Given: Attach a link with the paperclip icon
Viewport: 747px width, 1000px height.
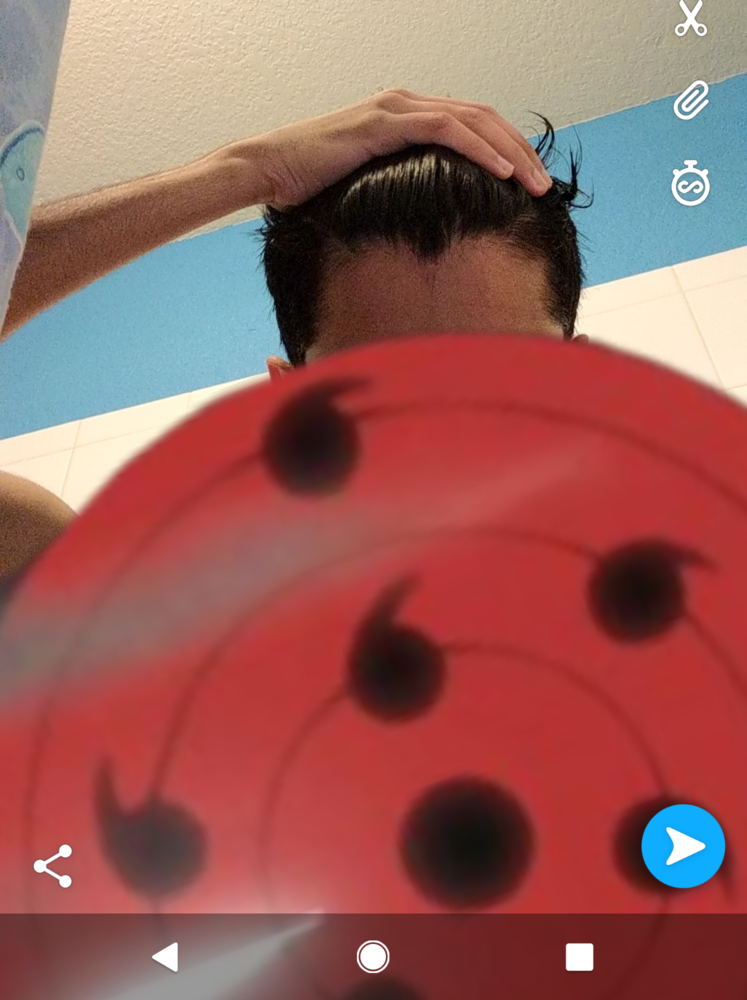Looking at the screenshot, I should (690, 101).
